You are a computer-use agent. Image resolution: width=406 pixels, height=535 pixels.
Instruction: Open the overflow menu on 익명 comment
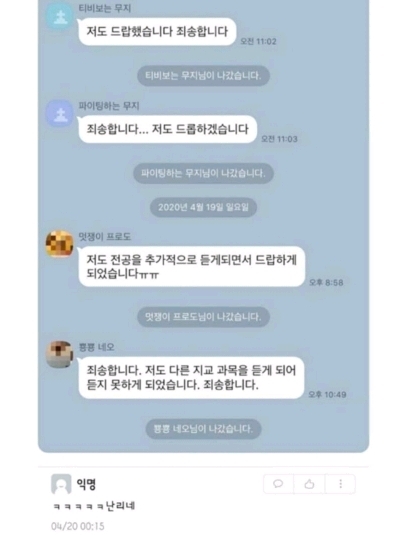point(340,484)
